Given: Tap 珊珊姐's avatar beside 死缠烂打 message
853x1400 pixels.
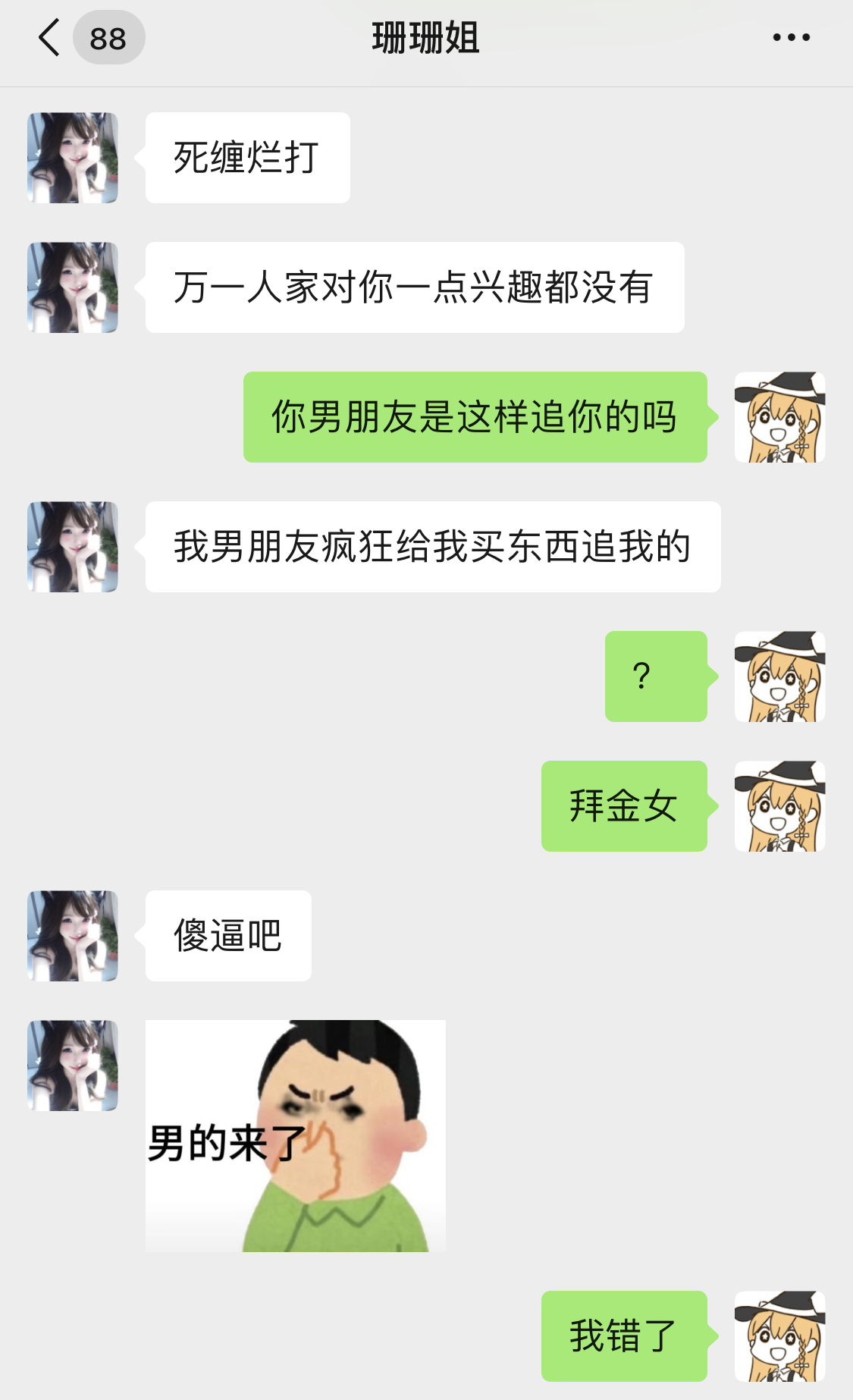Looking at the screenshot, I should (x=73, y=158).
